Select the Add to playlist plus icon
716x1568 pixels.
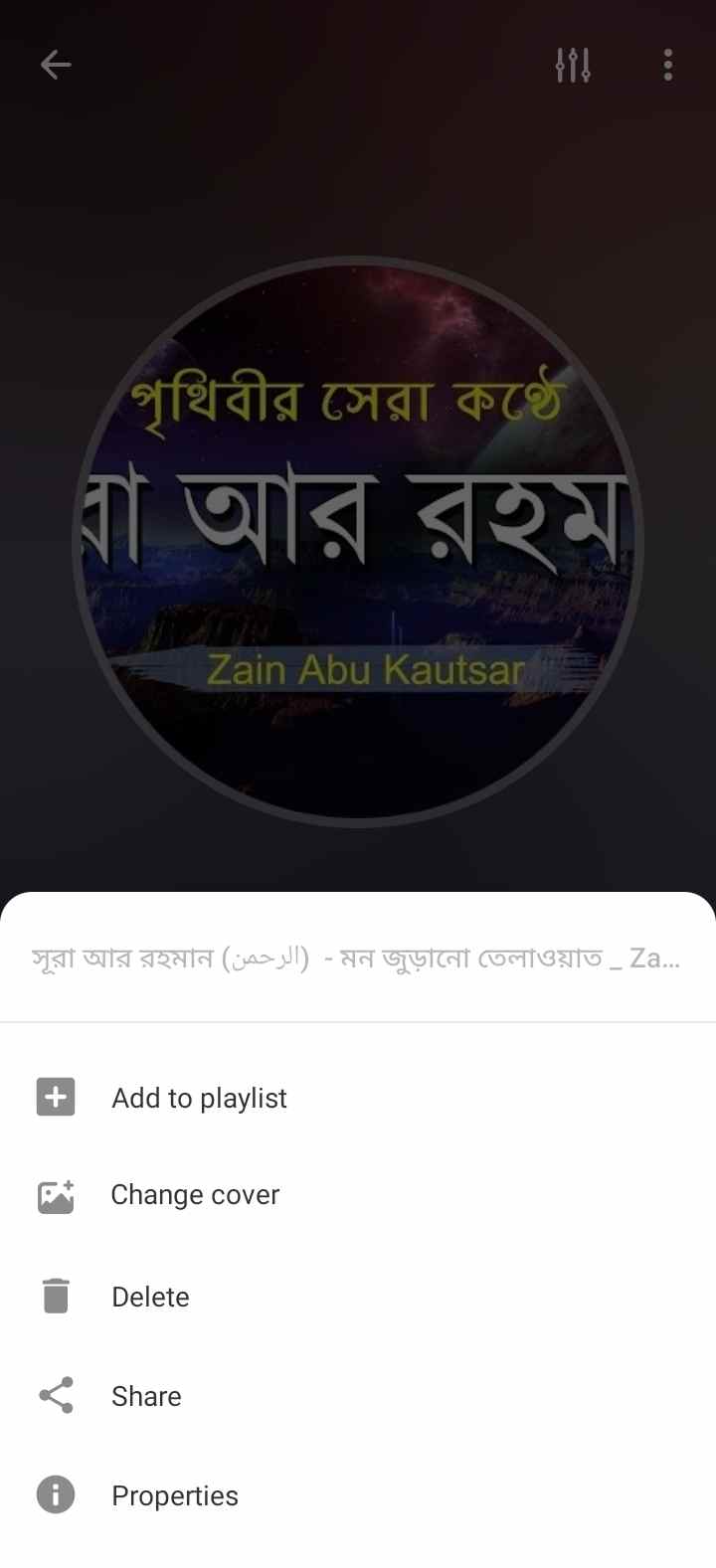click(x=55, y=1097)
